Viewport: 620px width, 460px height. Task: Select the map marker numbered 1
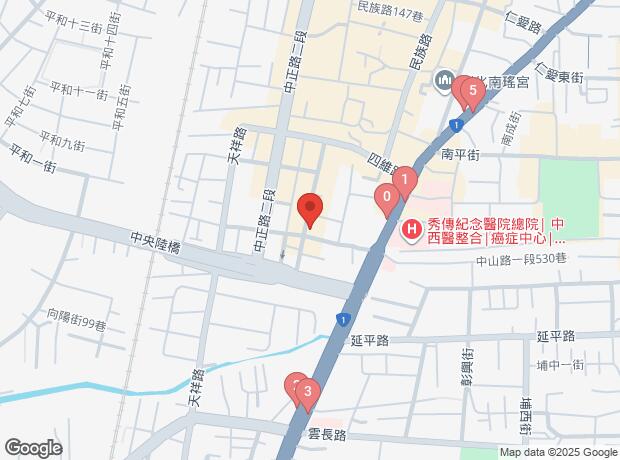(403, 181)
